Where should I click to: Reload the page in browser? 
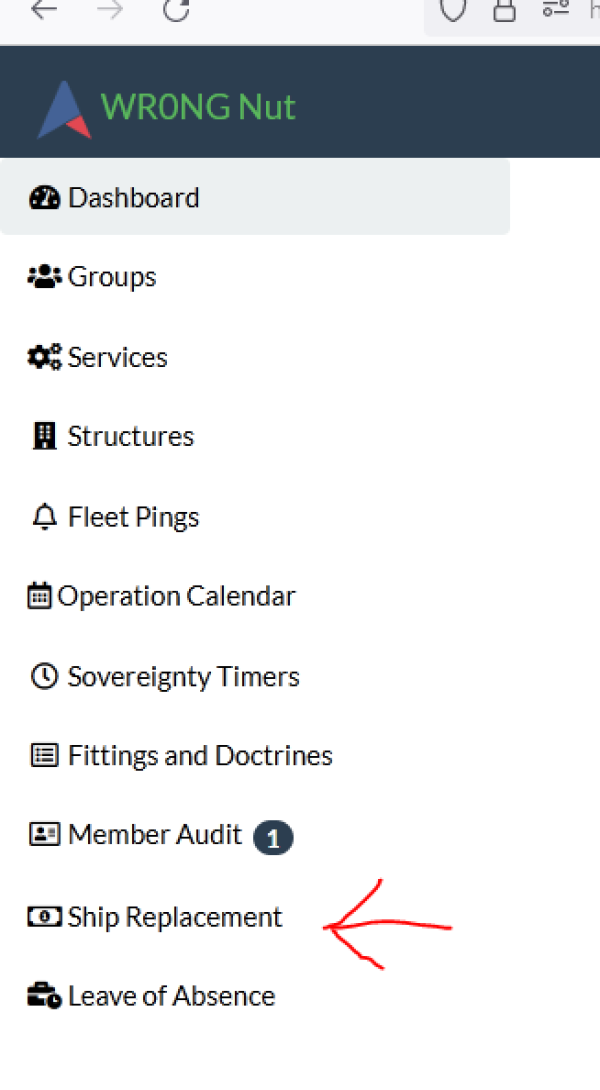[x=176, y=10]
